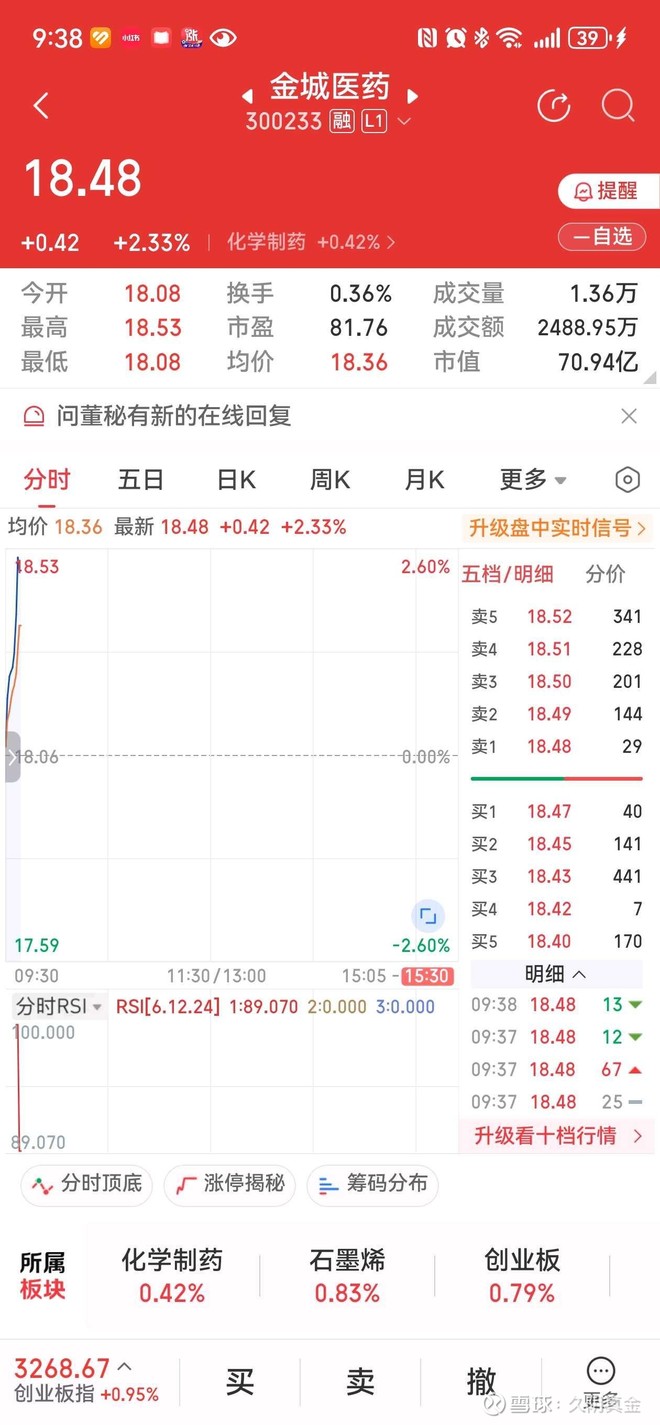Open 升级看十档行情 upgrade link

(x=556, y=1136)
